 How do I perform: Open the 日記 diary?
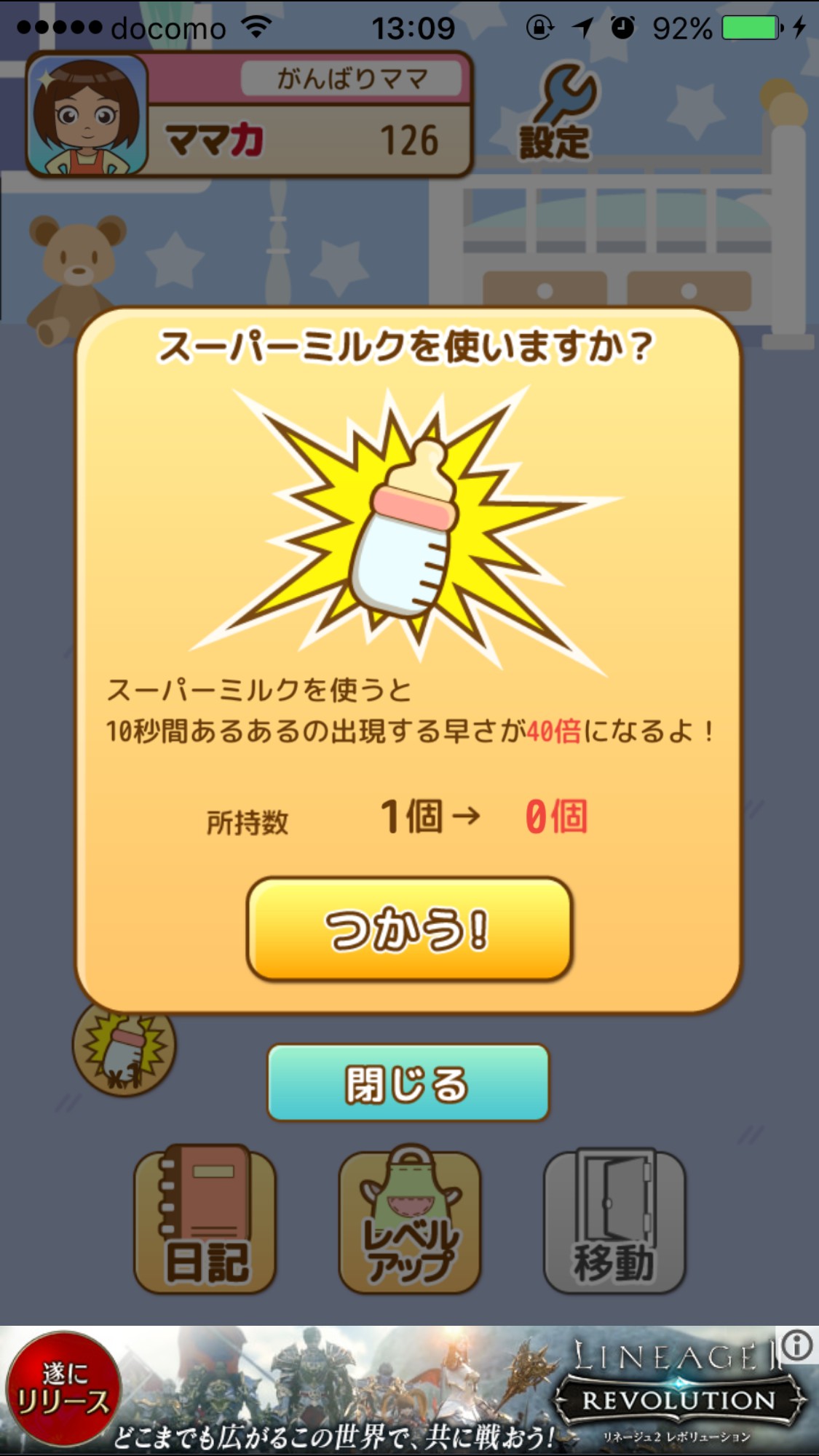(205, 1222)
